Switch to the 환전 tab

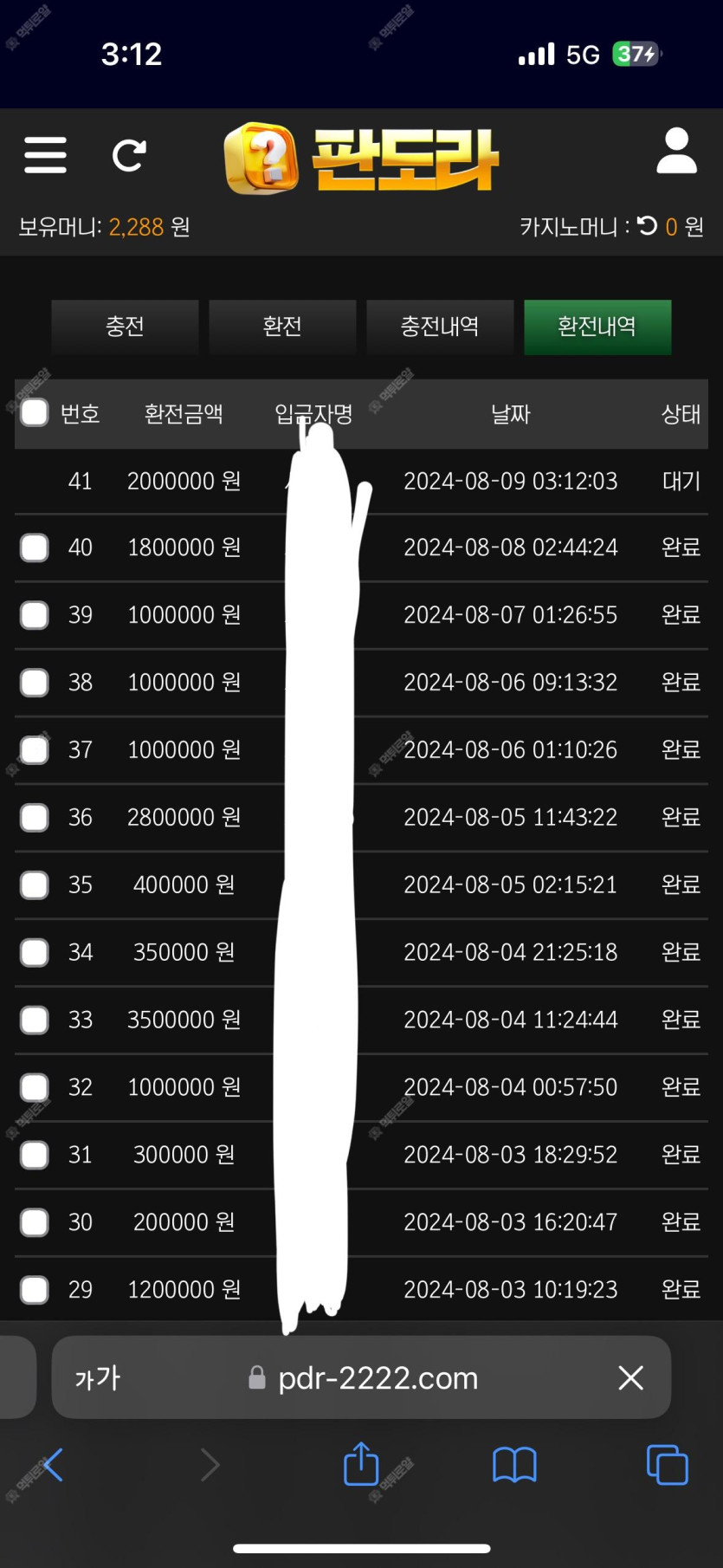click(x=282, y=327)
